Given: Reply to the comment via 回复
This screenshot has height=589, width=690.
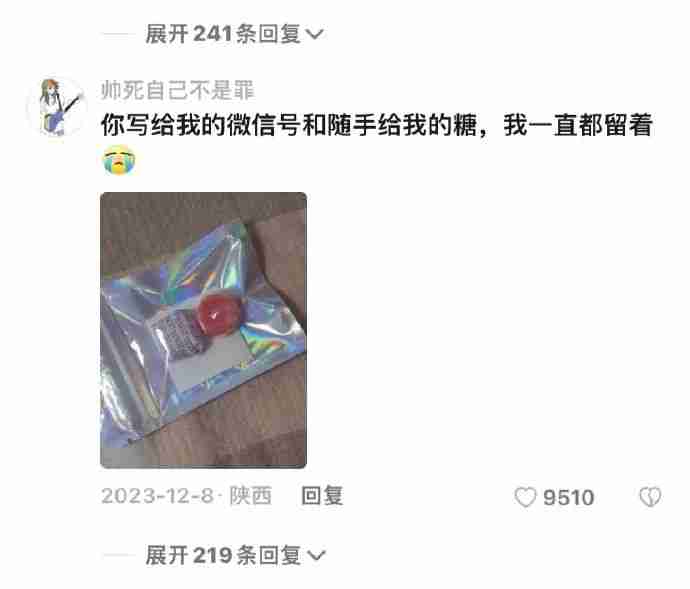Looking at the screenshot, I should point(322,496).
